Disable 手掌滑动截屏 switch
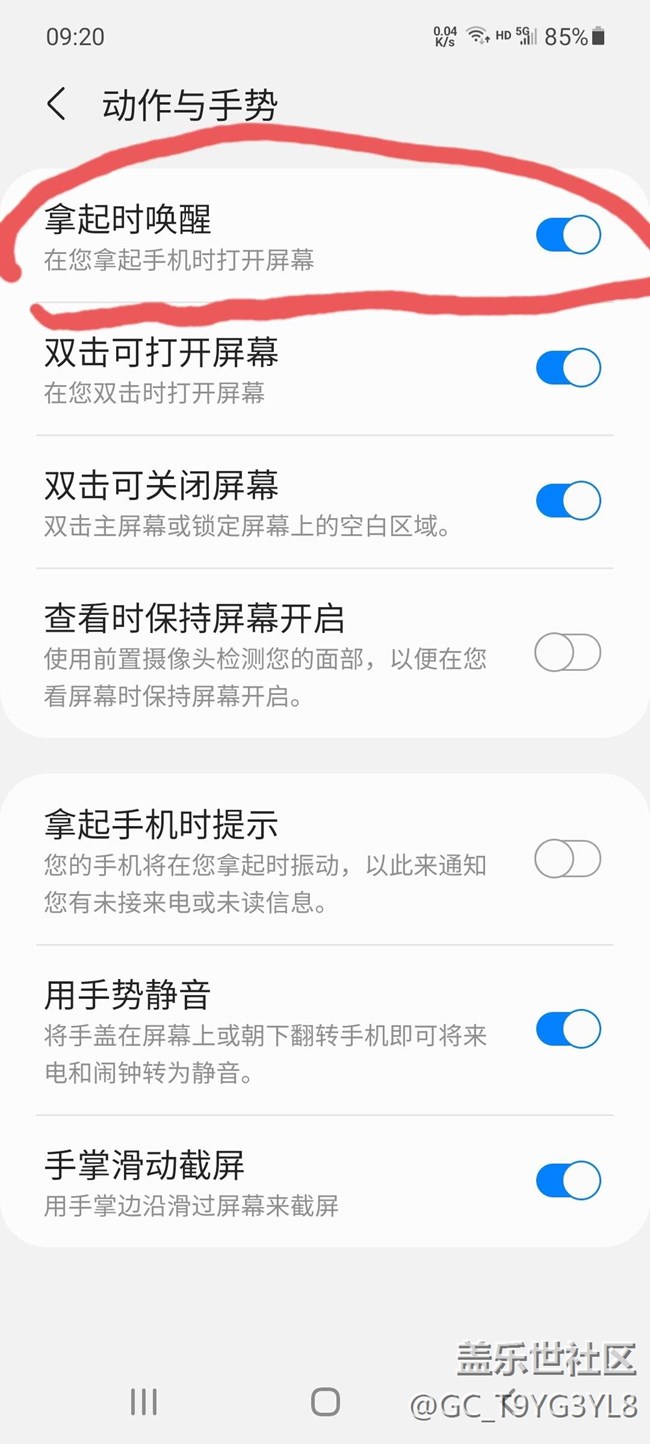Image resolution: width=650 pixels, height=1444 pixels. coord(568,1181)
